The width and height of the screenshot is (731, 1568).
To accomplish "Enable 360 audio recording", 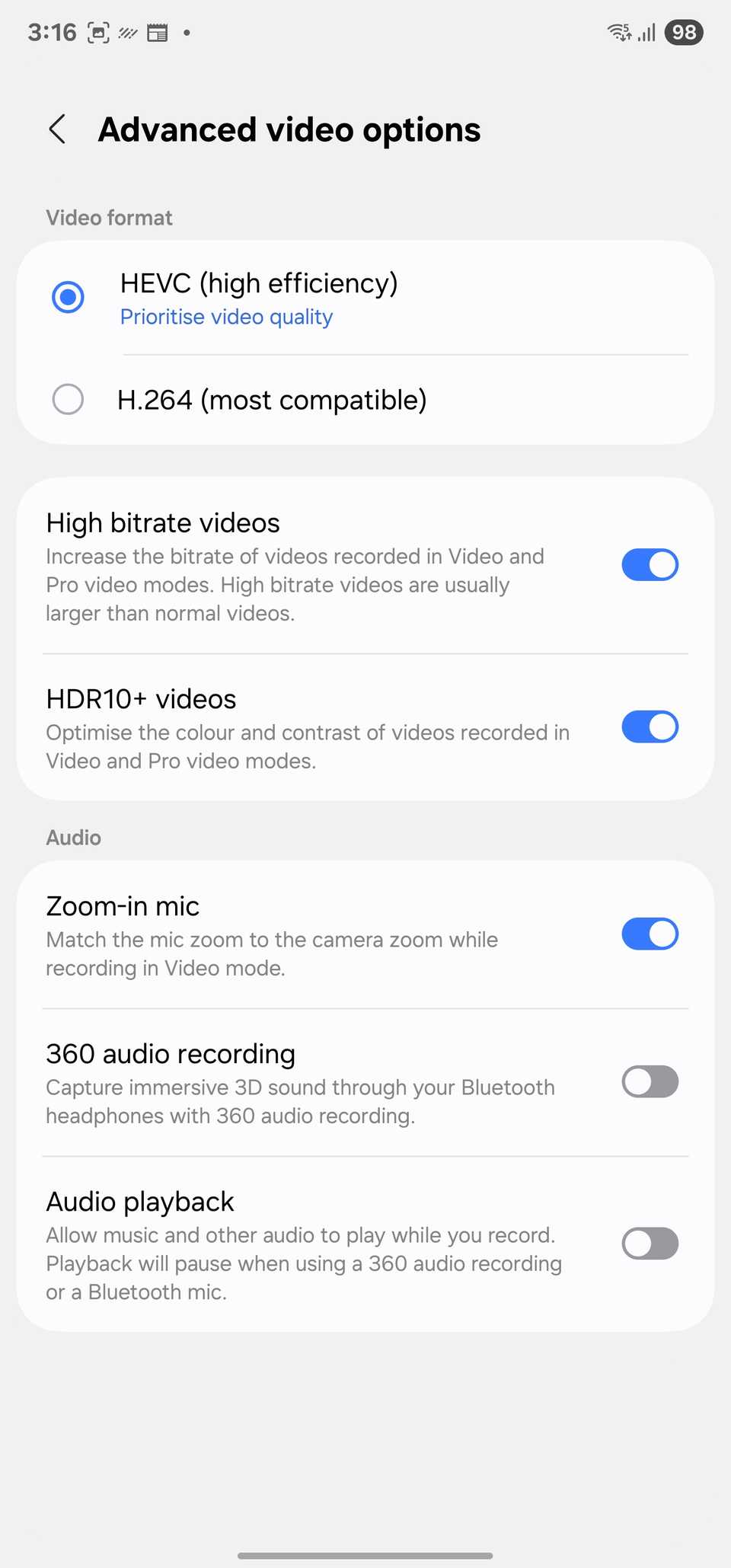I will [x=650, y=1081].
